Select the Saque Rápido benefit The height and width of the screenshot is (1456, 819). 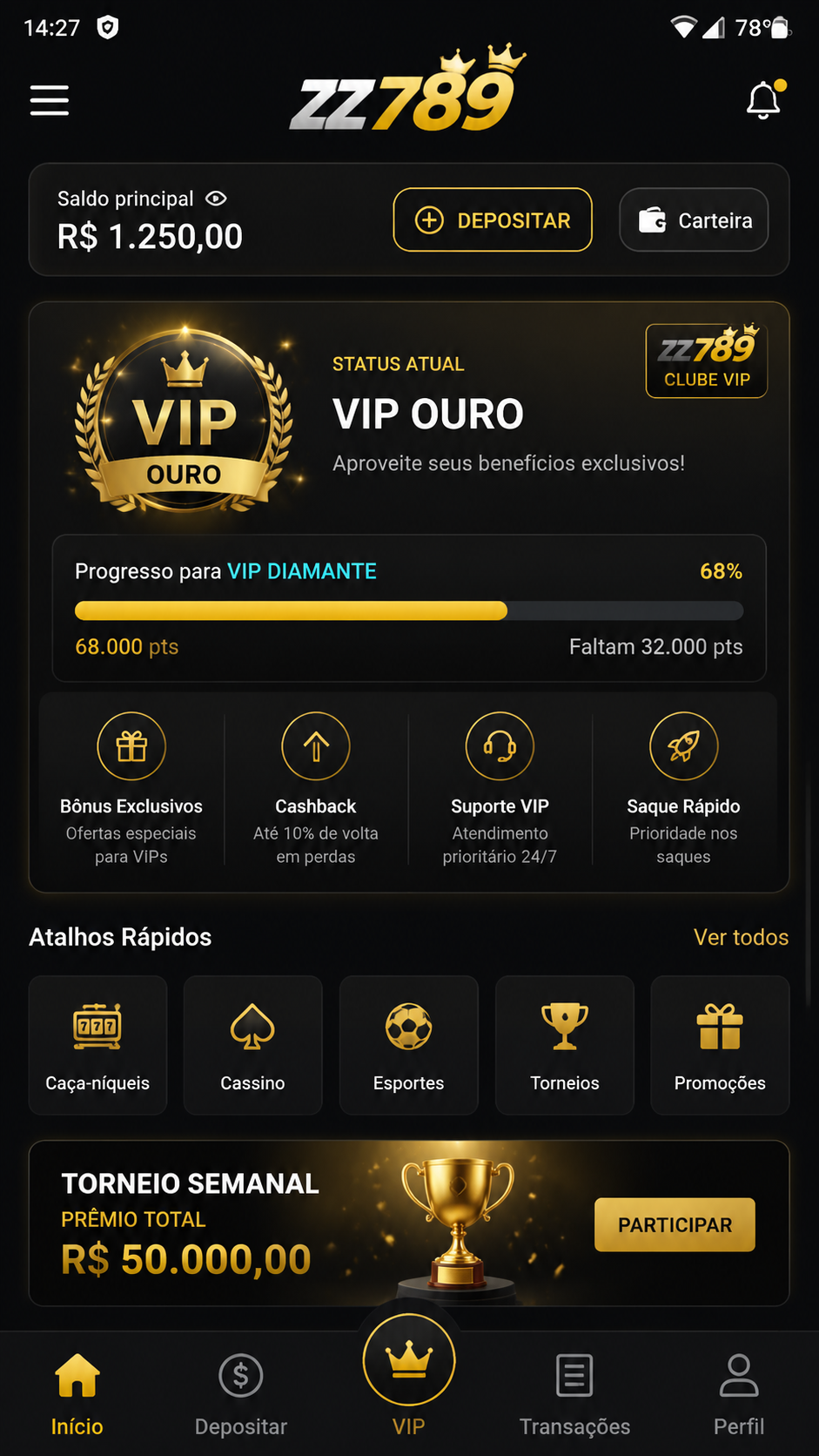[683, 789]
